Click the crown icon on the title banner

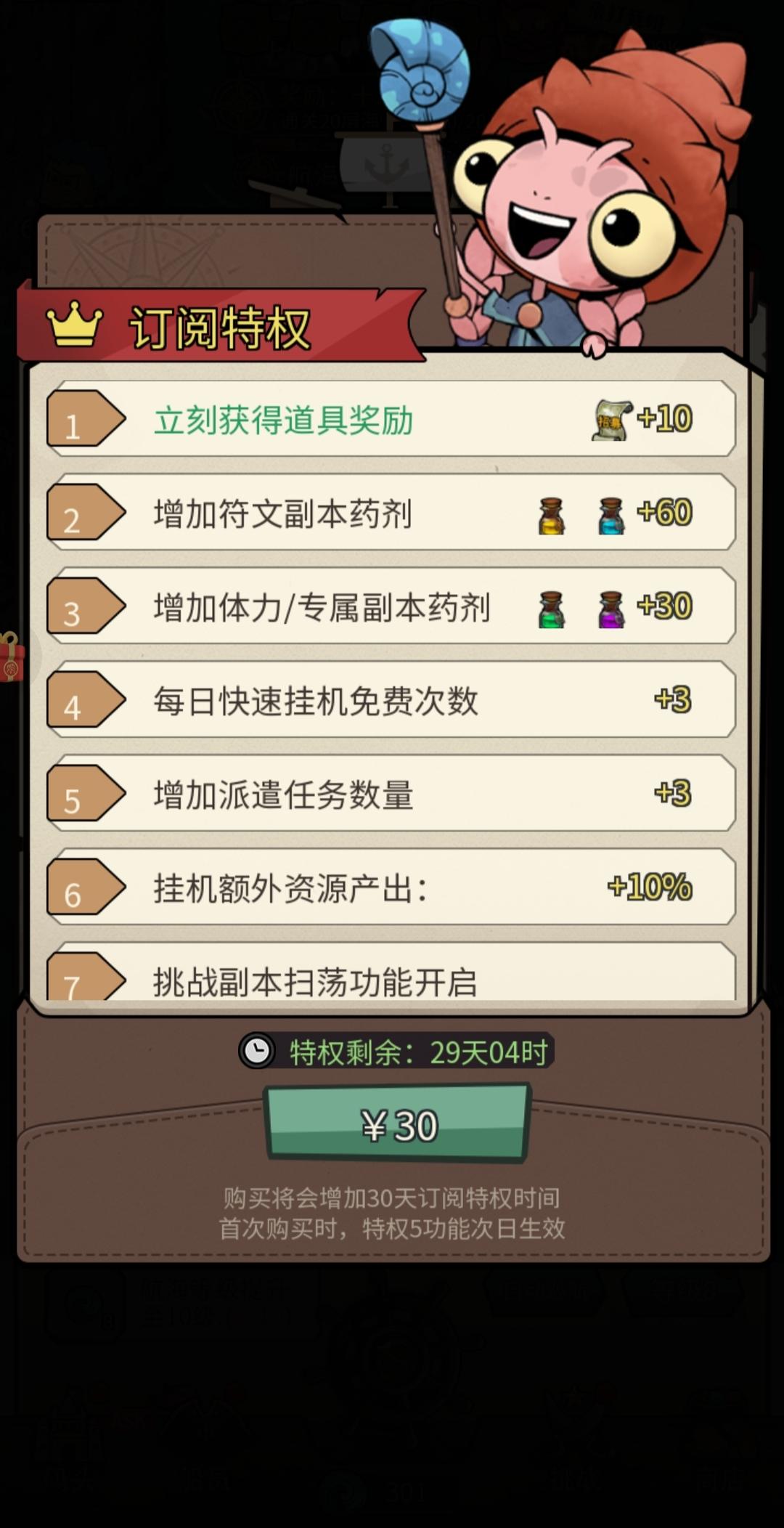coord(73,324)
